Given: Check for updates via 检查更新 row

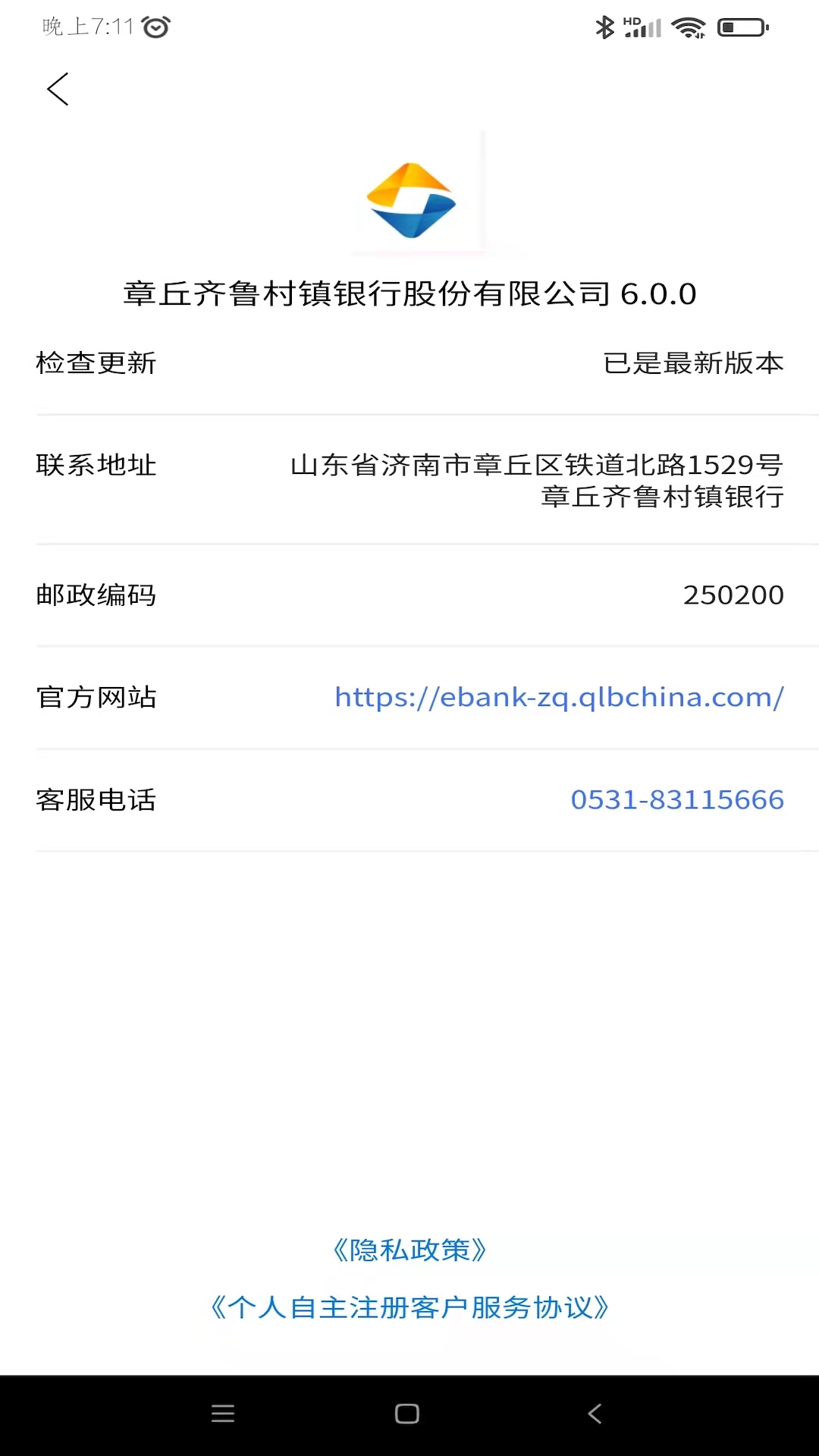Looking at the screenshot, I should (409, 363).
